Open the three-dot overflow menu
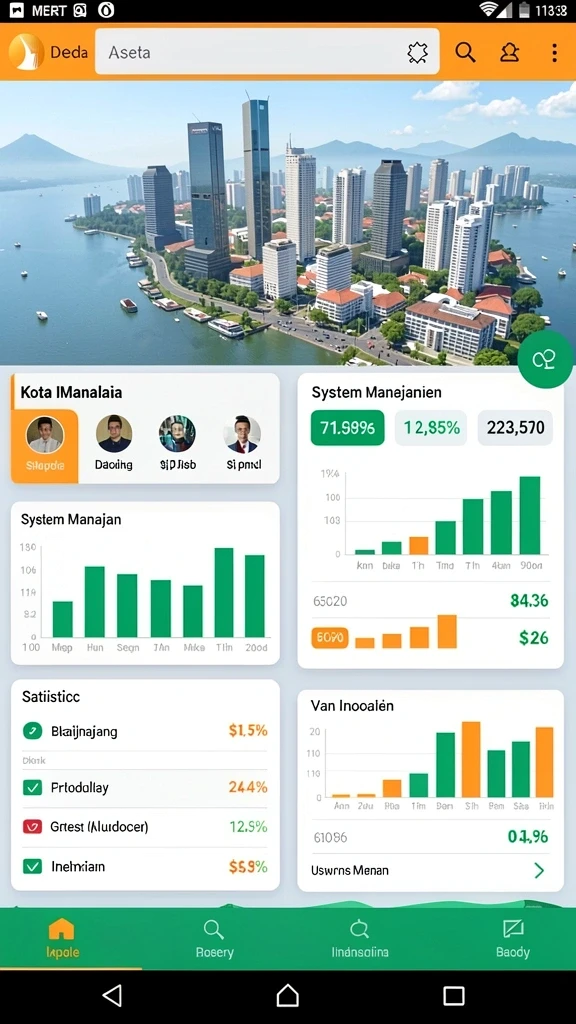Image resolution: width=576 pixels, height=1024 pixels. (554, 52)
